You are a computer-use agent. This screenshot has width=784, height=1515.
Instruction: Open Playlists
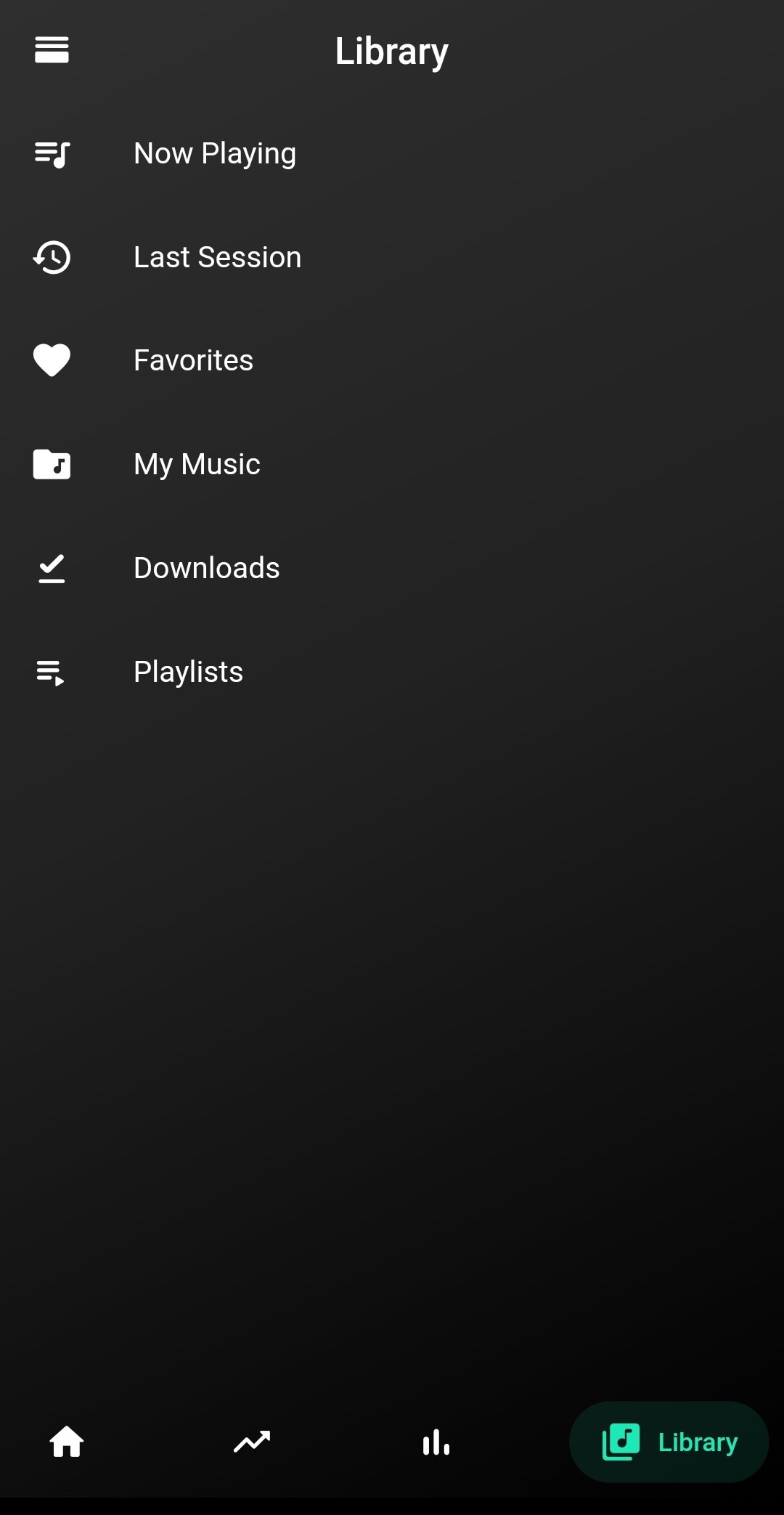(392, 673)
